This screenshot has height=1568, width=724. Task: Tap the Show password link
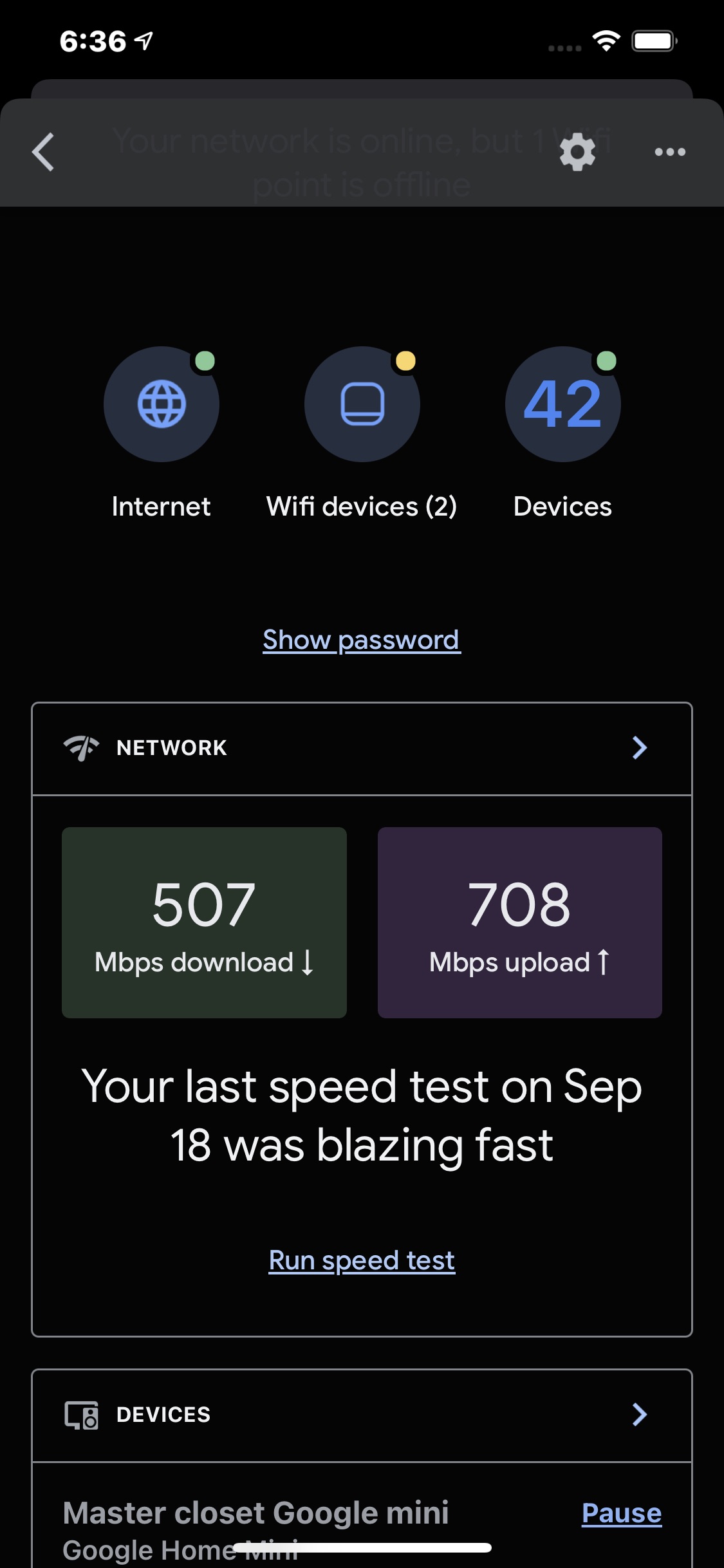362,640
